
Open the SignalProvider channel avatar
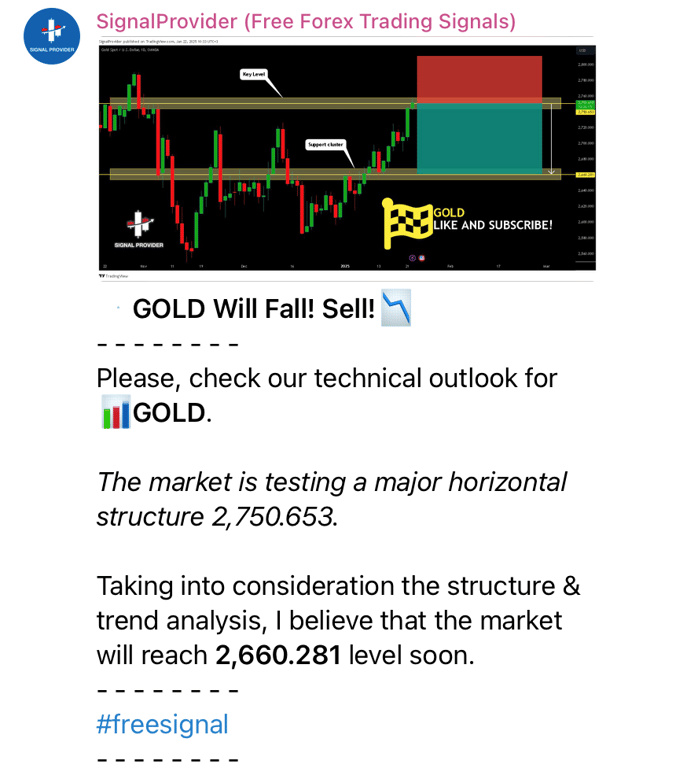tap(52, 37)
